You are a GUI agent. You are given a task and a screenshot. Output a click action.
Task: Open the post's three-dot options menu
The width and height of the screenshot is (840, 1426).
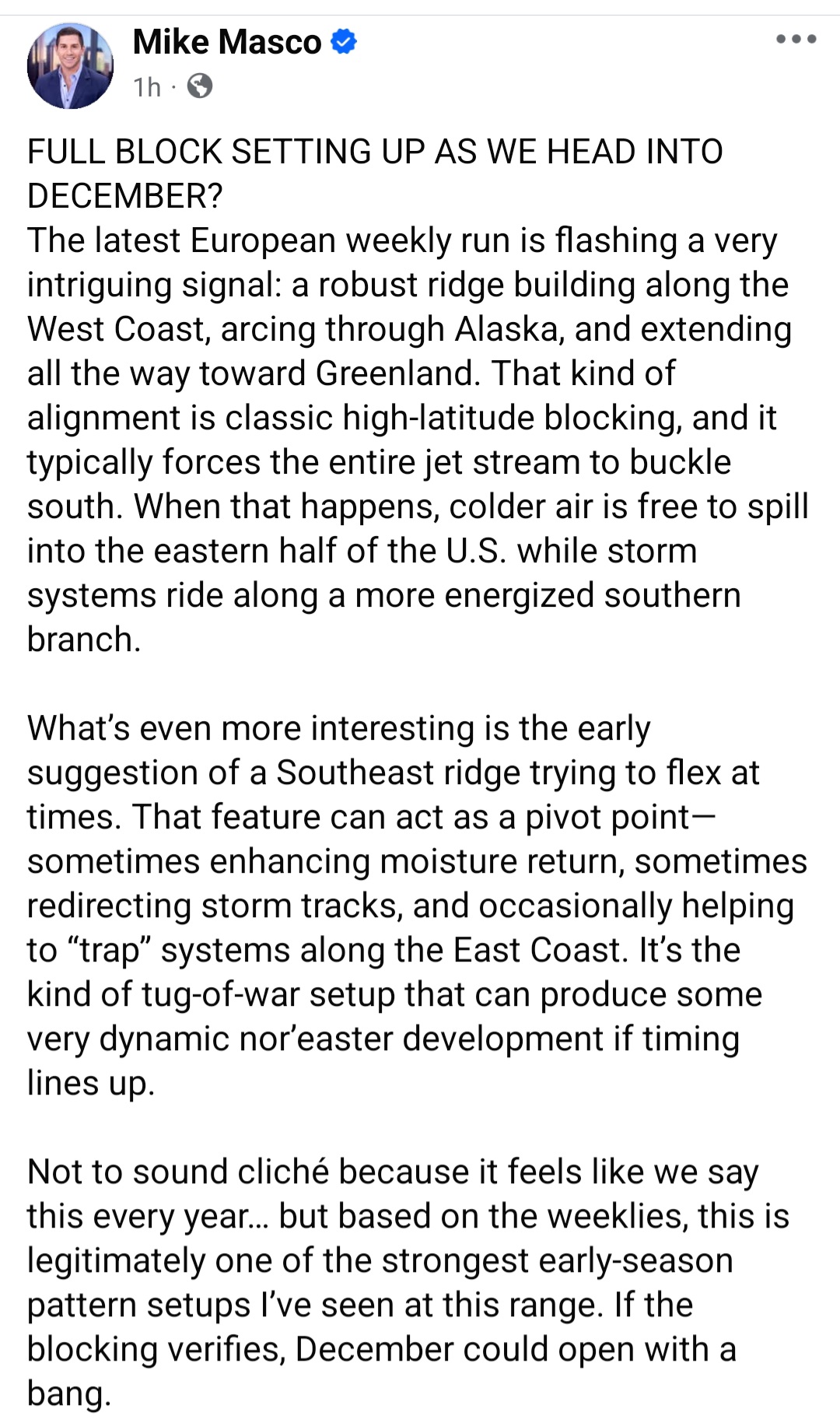tap(796, 39)
